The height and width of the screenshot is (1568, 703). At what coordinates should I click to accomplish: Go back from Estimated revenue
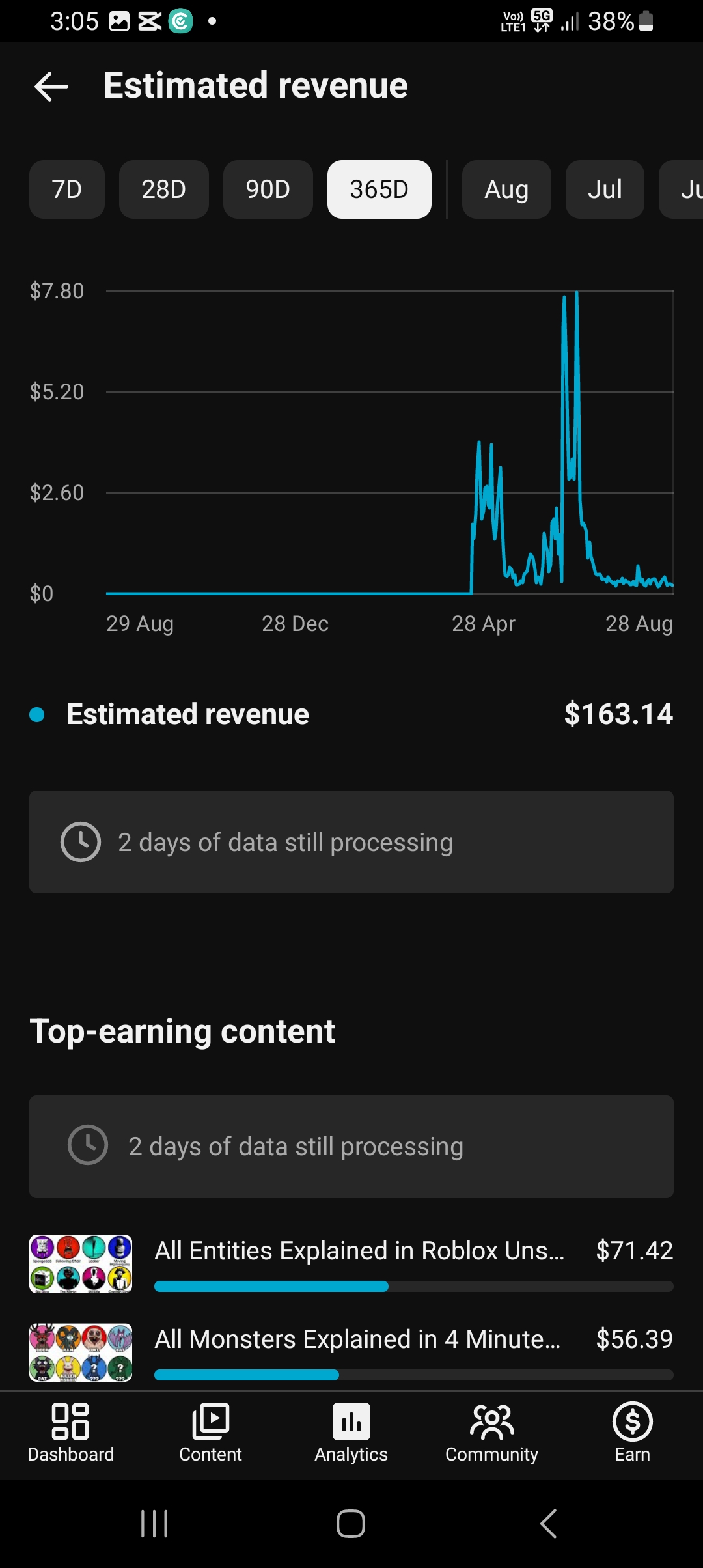tap(51, 86)
